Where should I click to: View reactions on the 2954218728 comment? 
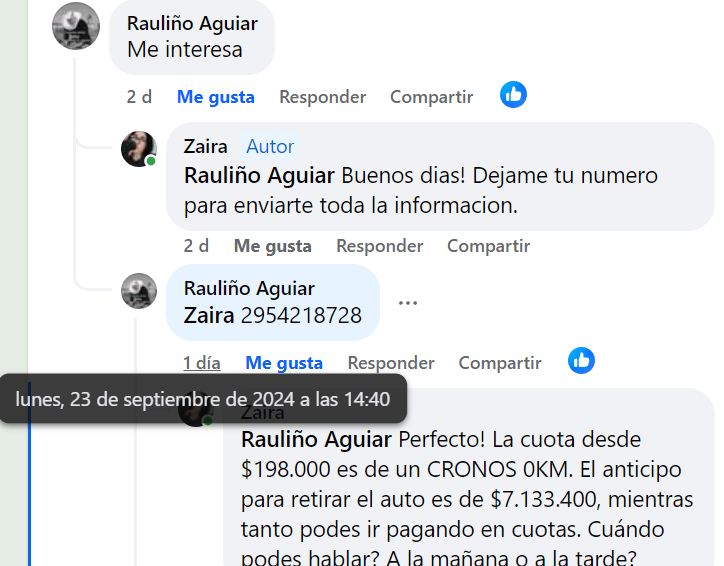point(581,361)
